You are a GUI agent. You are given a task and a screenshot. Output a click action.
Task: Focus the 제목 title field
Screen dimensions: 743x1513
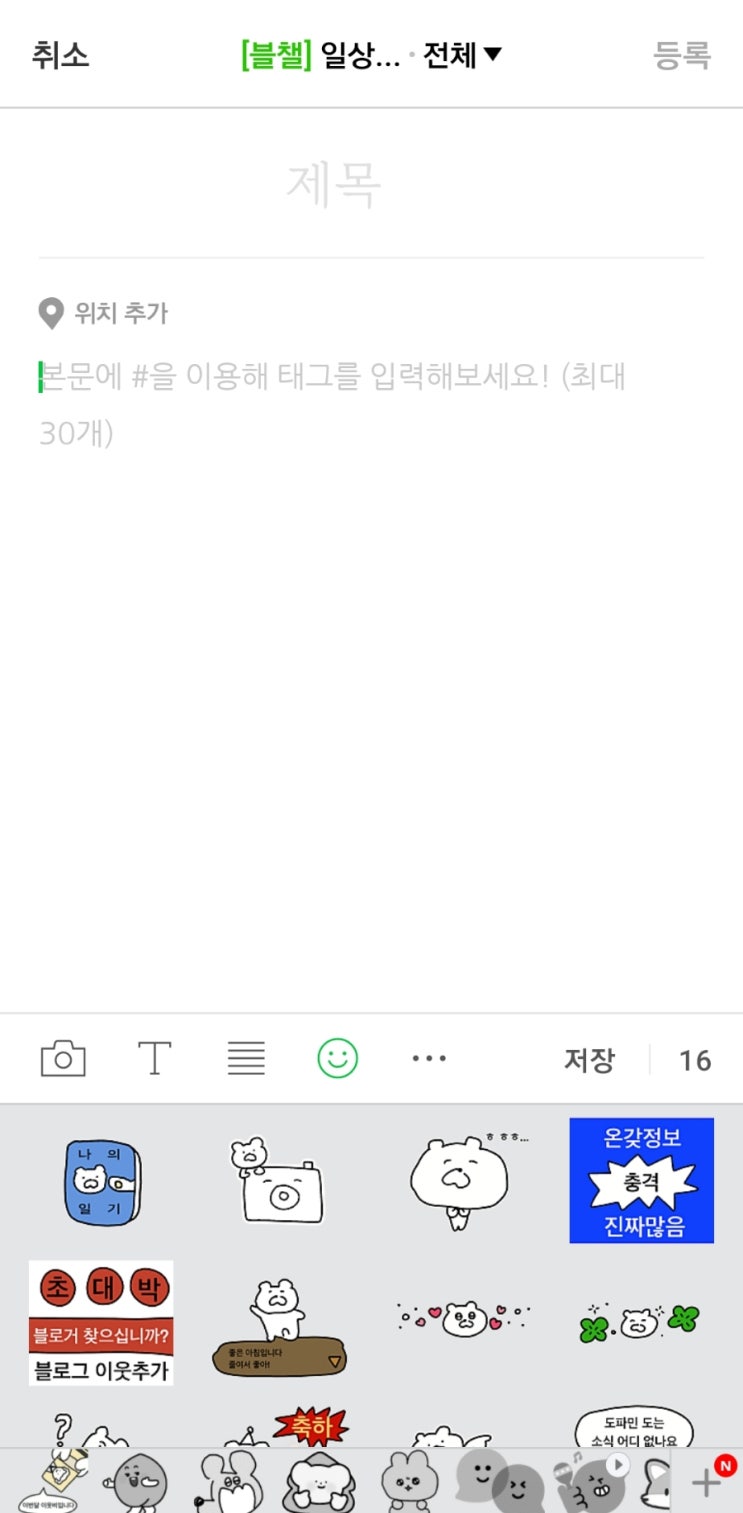pyautogui.click(x=333, y=185)
